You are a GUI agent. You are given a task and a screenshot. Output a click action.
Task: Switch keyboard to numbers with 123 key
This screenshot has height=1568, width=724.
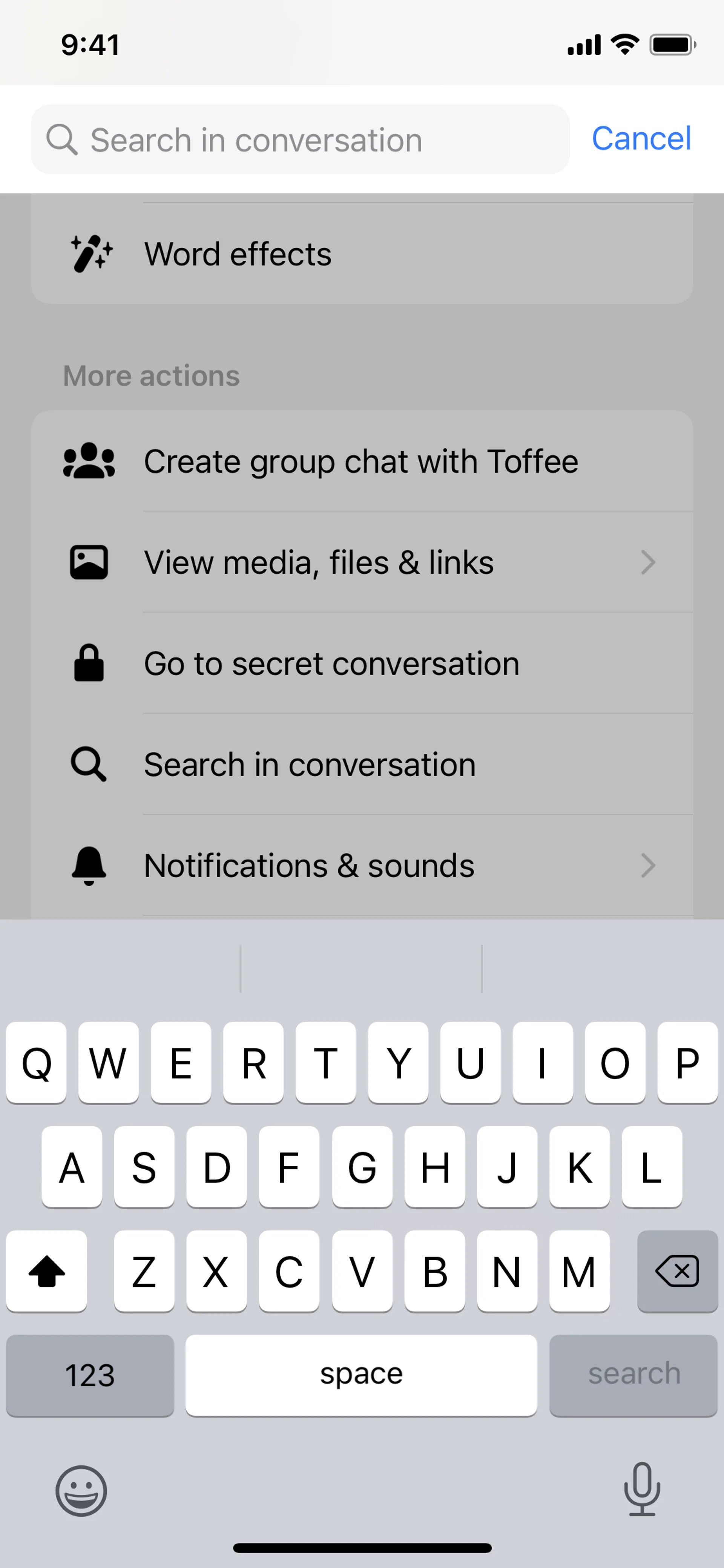click(89, 1375)
